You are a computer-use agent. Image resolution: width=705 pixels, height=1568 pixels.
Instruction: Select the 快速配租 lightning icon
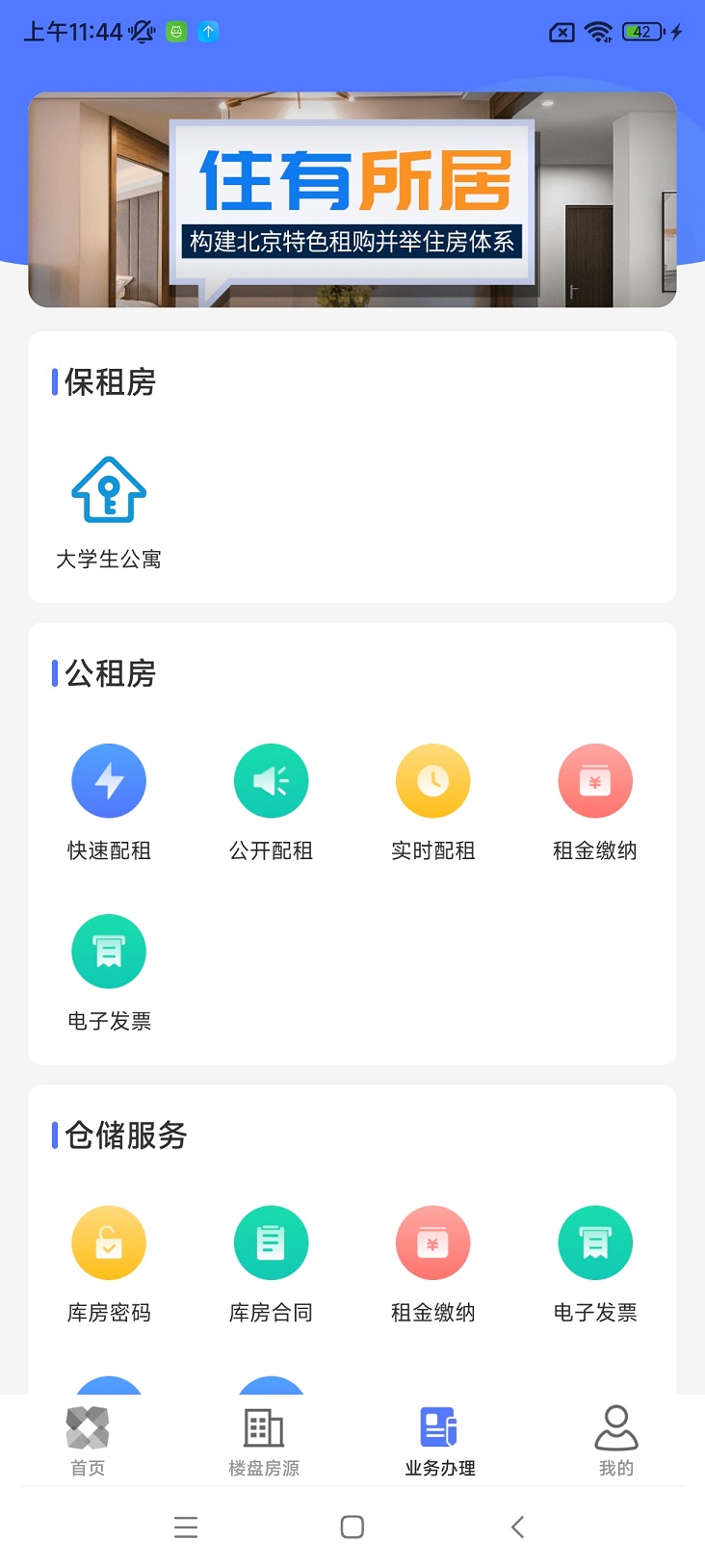coord(109,780)
